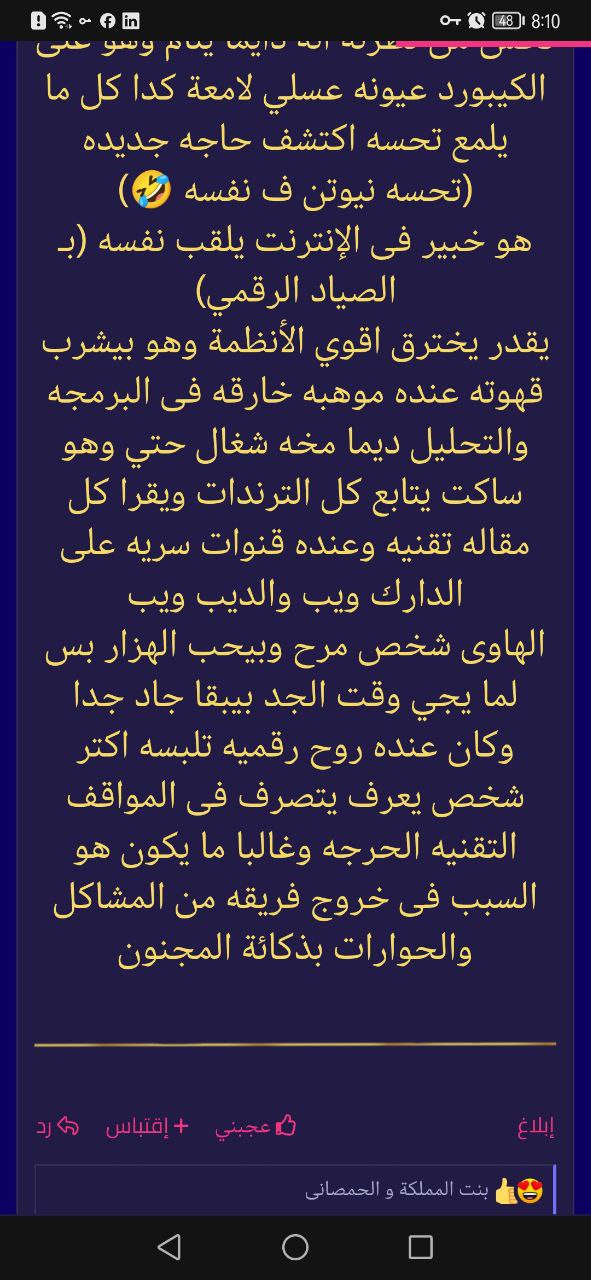The height and width of the screenshot is (1280, 591).
Task: Go to the home screen
Action: pos(295,1247)
